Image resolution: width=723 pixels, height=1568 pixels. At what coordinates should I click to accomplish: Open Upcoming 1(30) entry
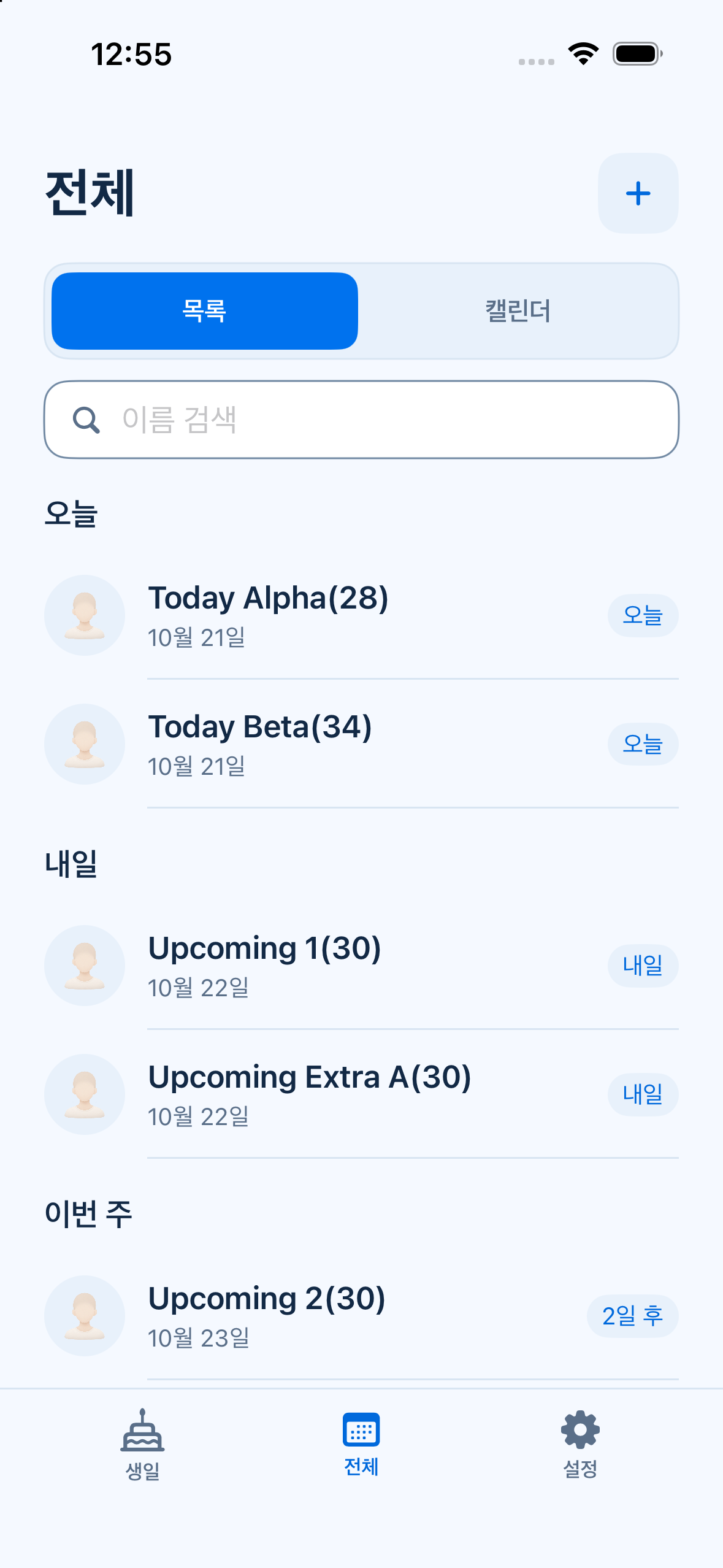(361, 966)
